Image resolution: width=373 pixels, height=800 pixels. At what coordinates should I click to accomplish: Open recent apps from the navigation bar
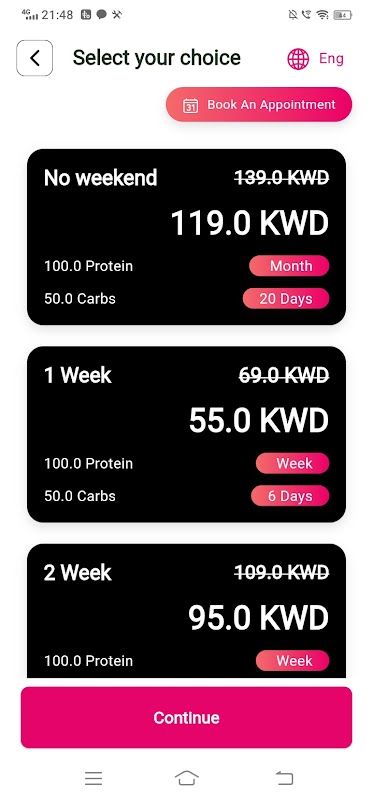tap(94, 778)
